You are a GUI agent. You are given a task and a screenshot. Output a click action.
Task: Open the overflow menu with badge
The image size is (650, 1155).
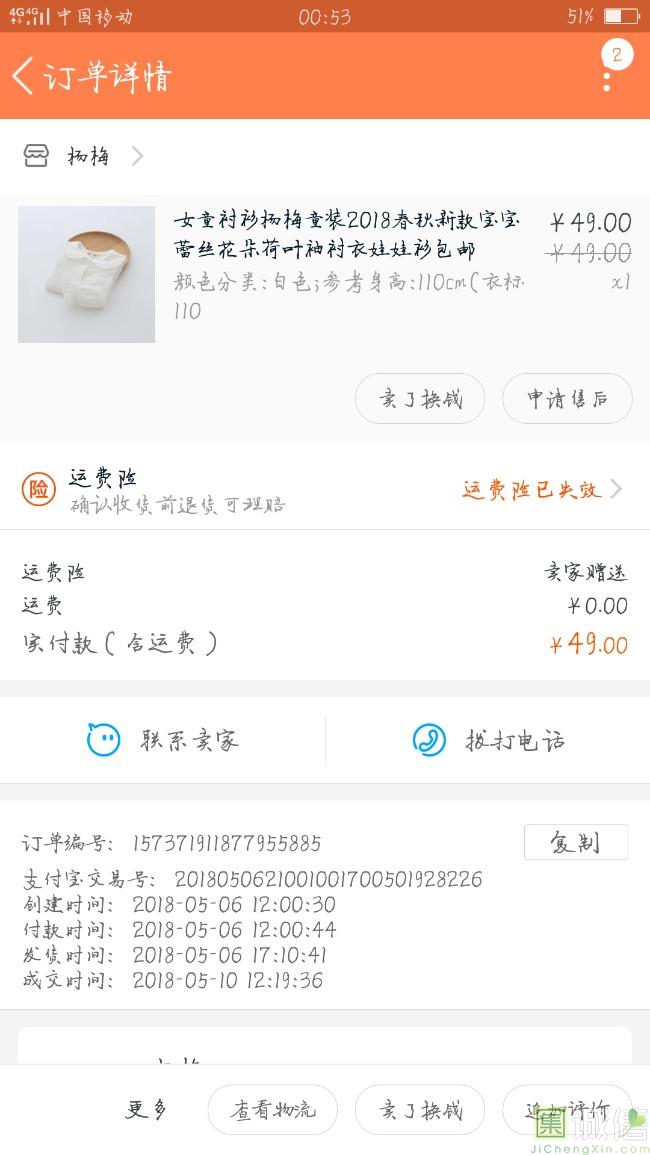click(x=607, y=70)
